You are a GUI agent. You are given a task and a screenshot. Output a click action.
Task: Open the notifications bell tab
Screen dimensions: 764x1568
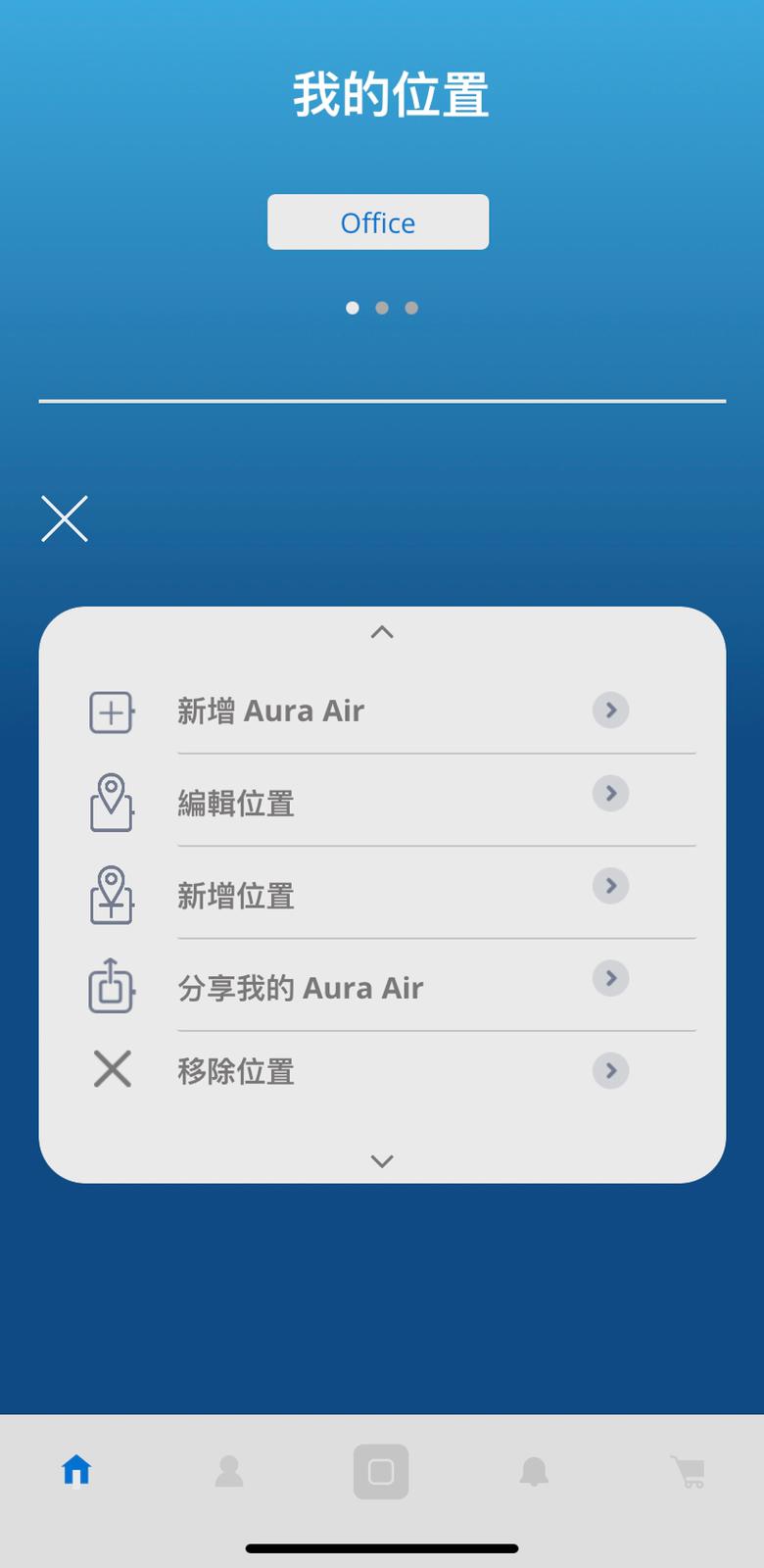[534, 1471]
